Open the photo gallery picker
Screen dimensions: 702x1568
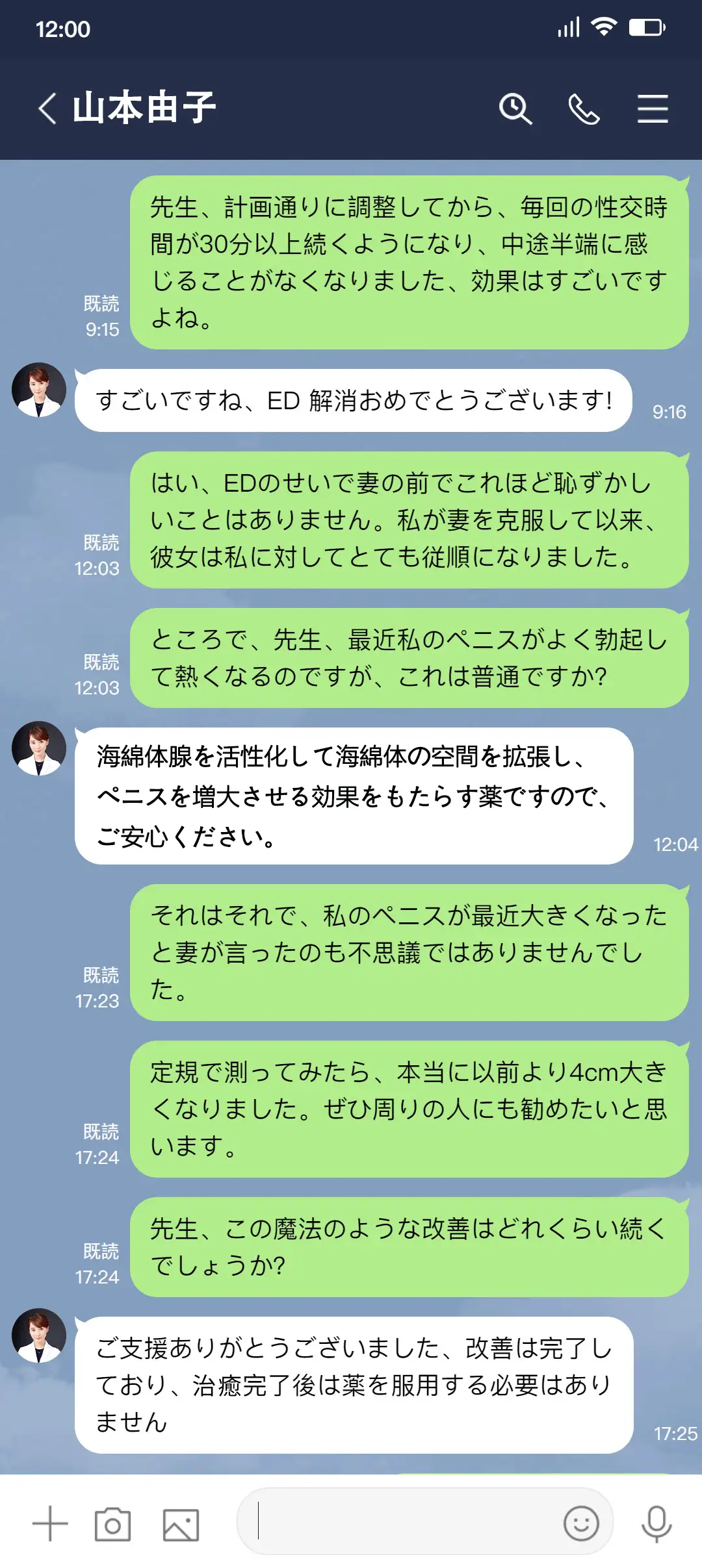coord(181,1524)
